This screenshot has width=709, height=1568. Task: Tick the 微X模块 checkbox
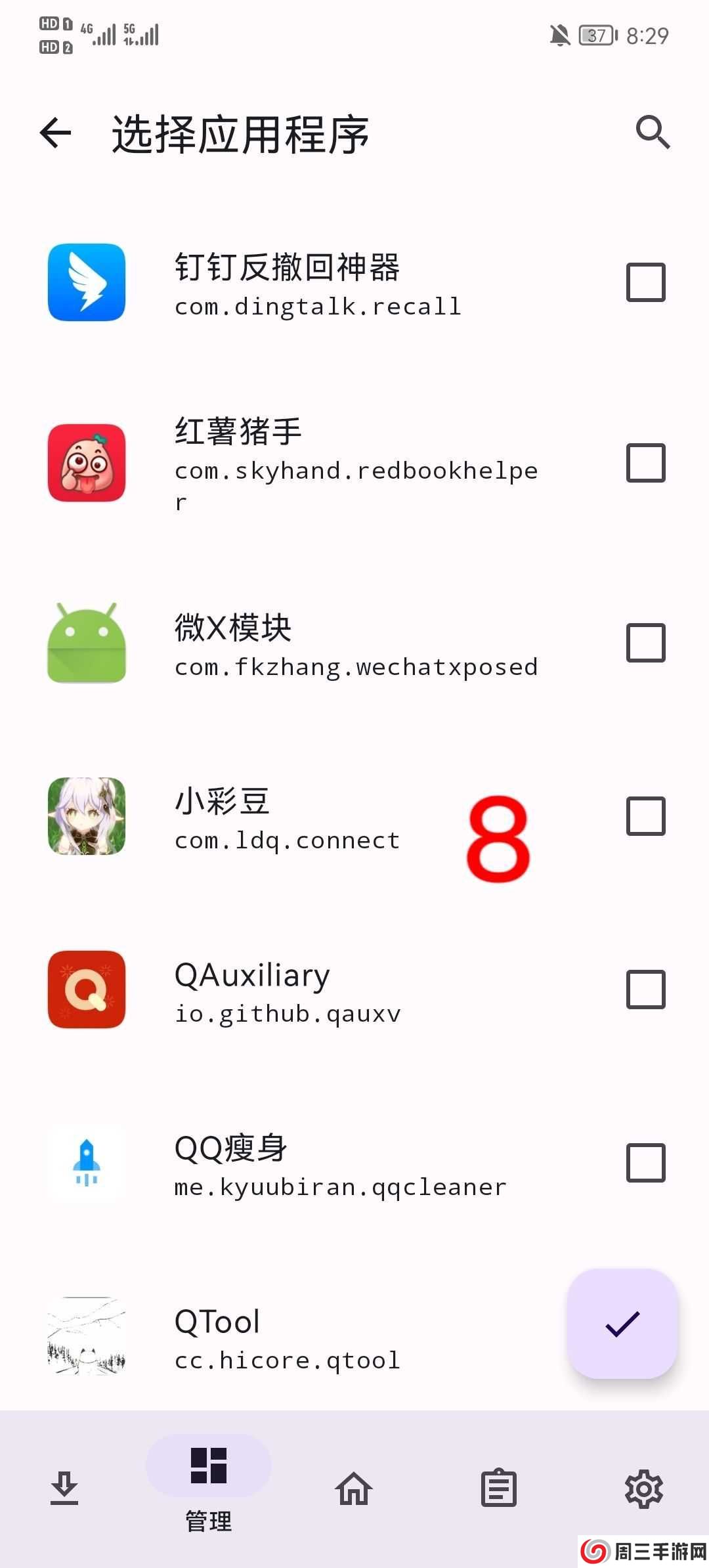pos(645,643)
